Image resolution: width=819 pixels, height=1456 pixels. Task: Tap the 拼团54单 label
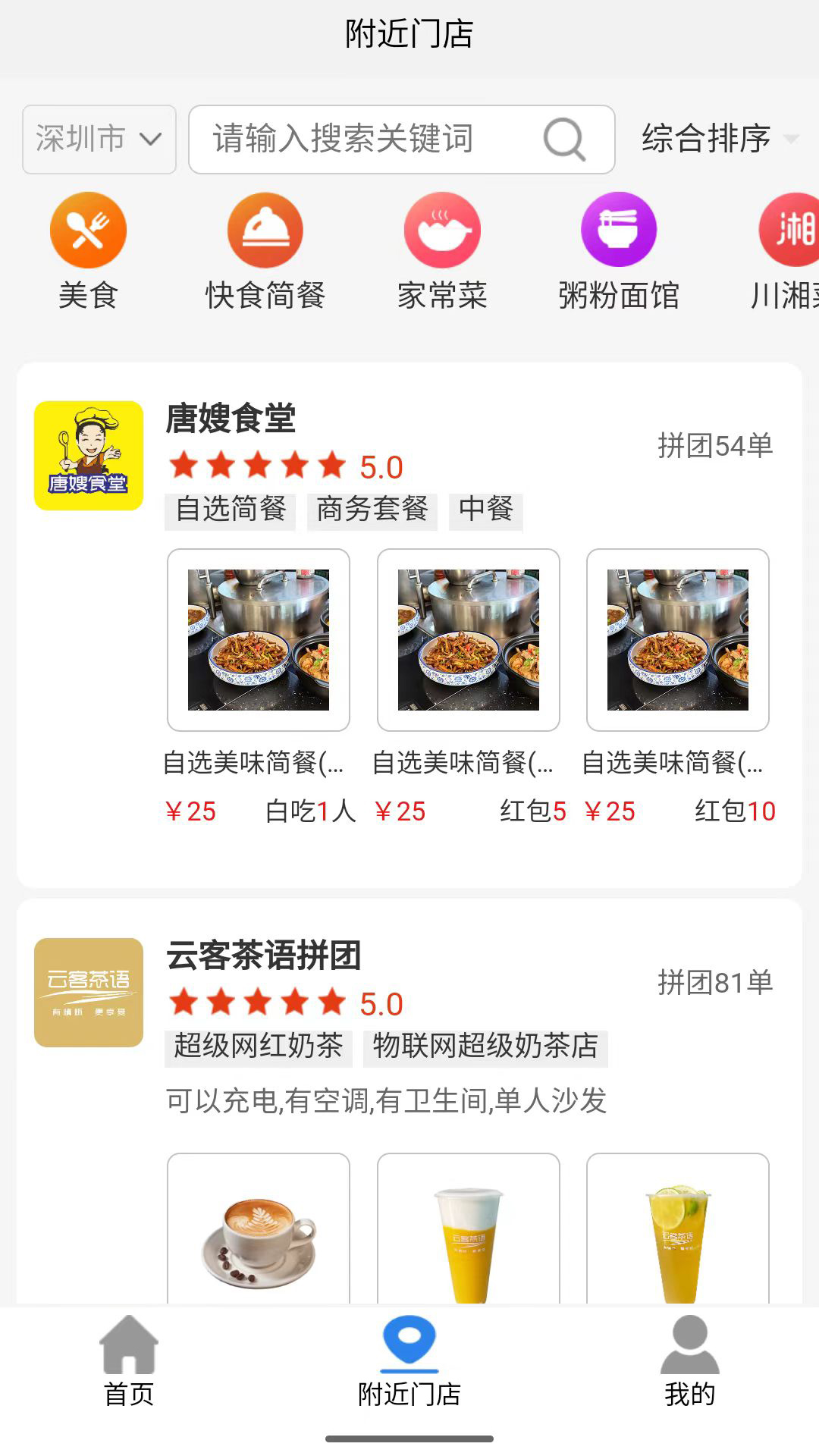click(x=715, y=447)
